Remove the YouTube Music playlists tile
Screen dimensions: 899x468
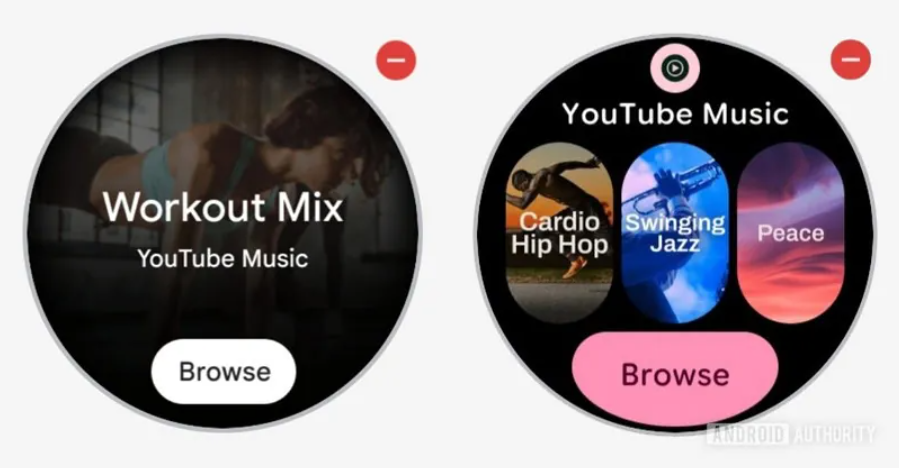(850, 61)
